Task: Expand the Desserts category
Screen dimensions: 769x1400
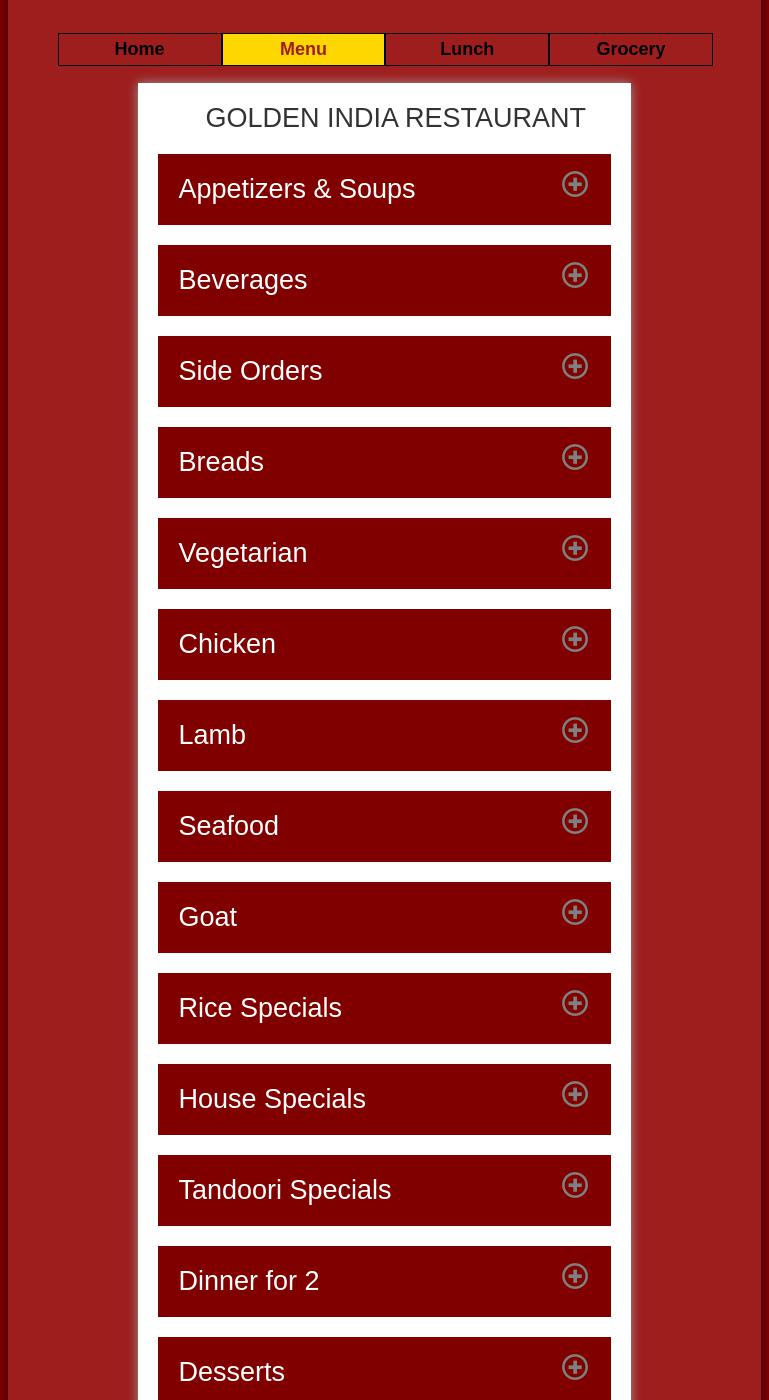Action: coord(384,1370)
